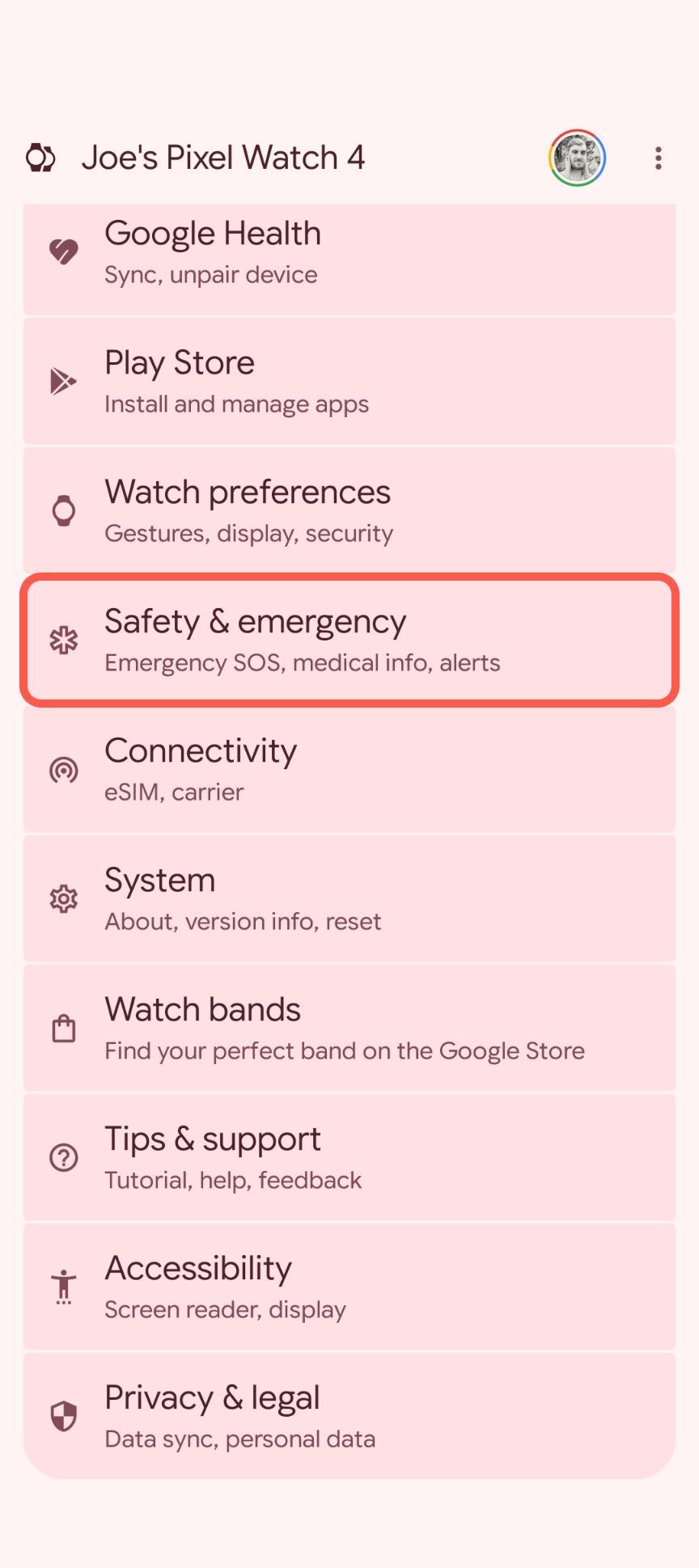The image size is (699, 1568).
Task: Tap the Google account profile picture
Action: tap(578, 158)
